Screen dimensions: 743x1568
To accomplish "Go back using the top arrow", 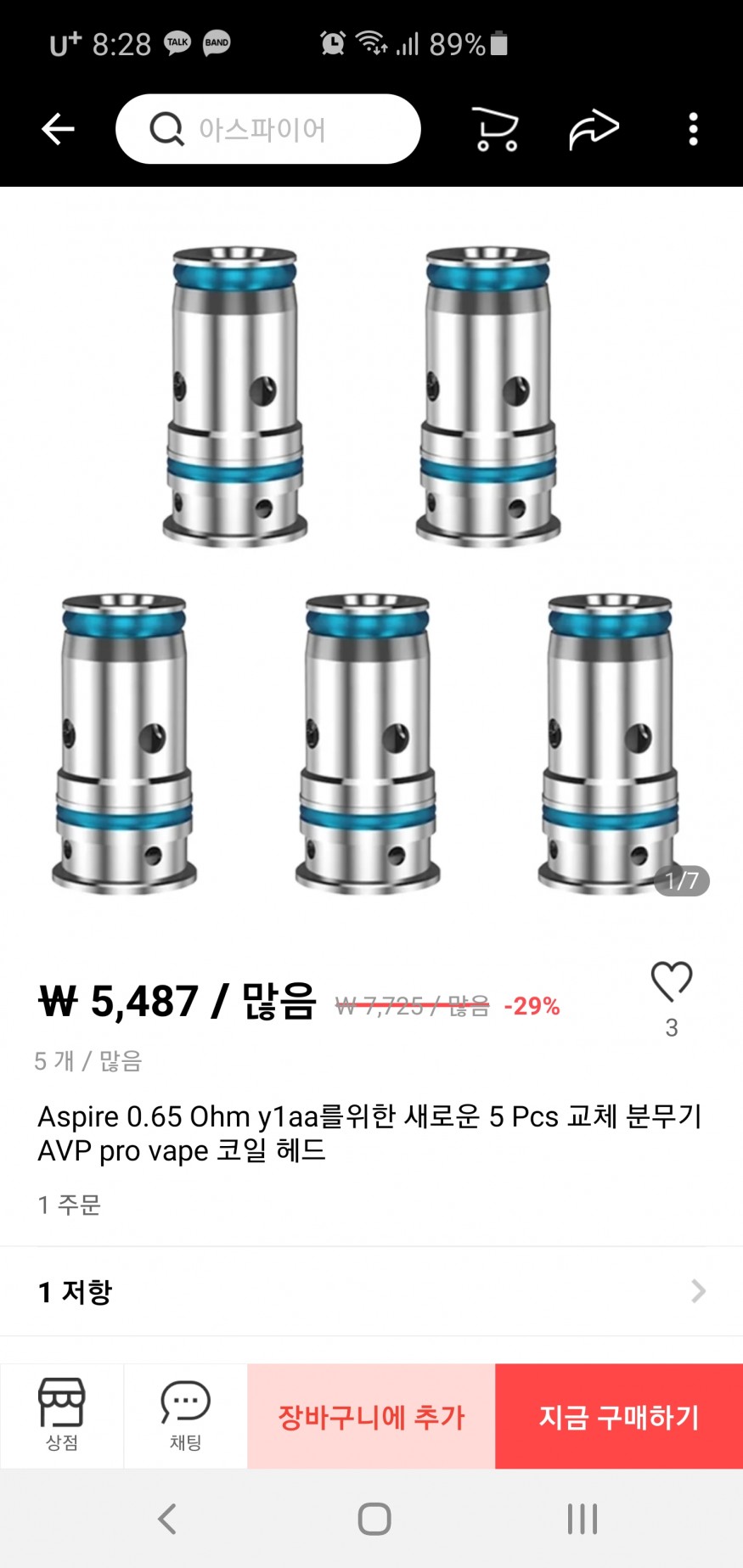I will point(58,129).
